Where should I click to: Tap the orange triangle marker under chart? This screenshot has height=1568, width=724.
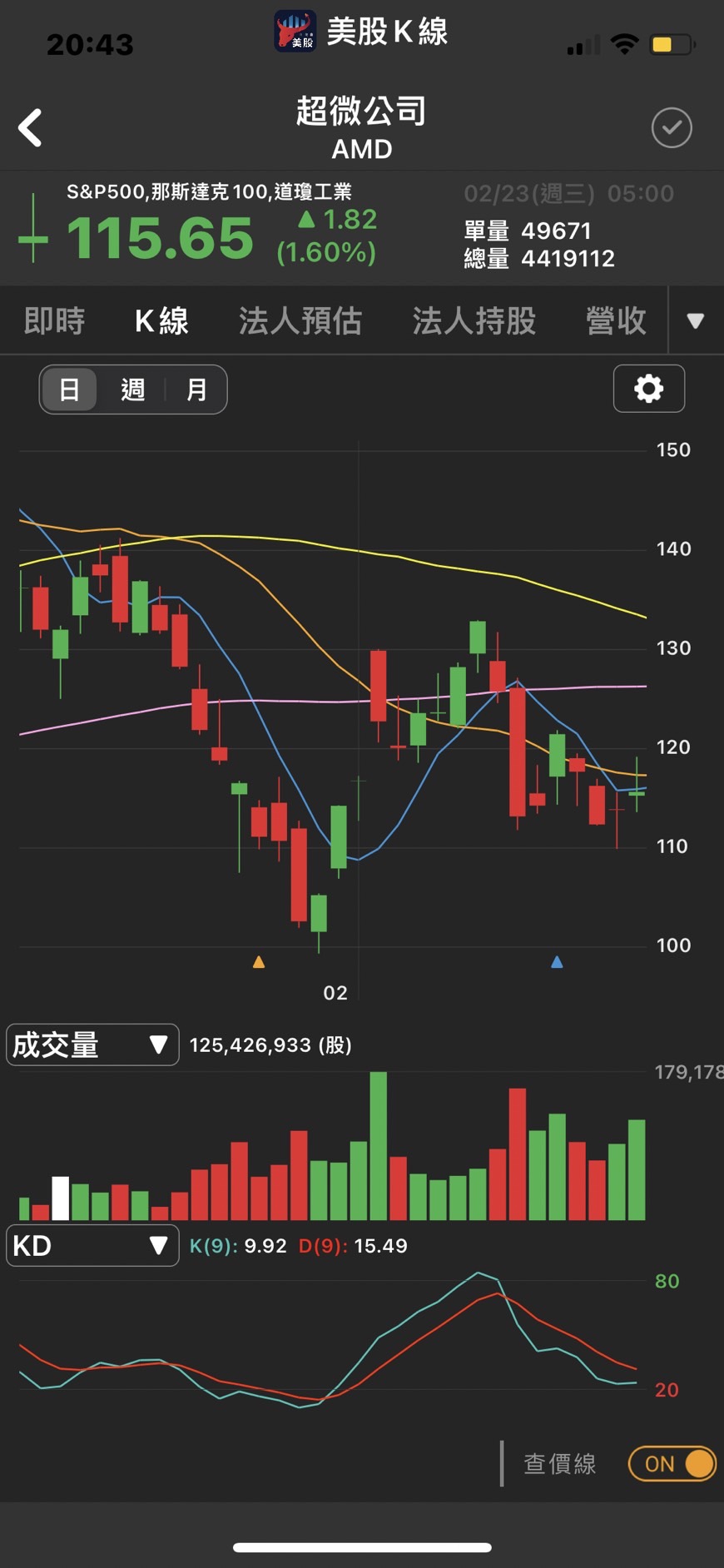(259, 962)
